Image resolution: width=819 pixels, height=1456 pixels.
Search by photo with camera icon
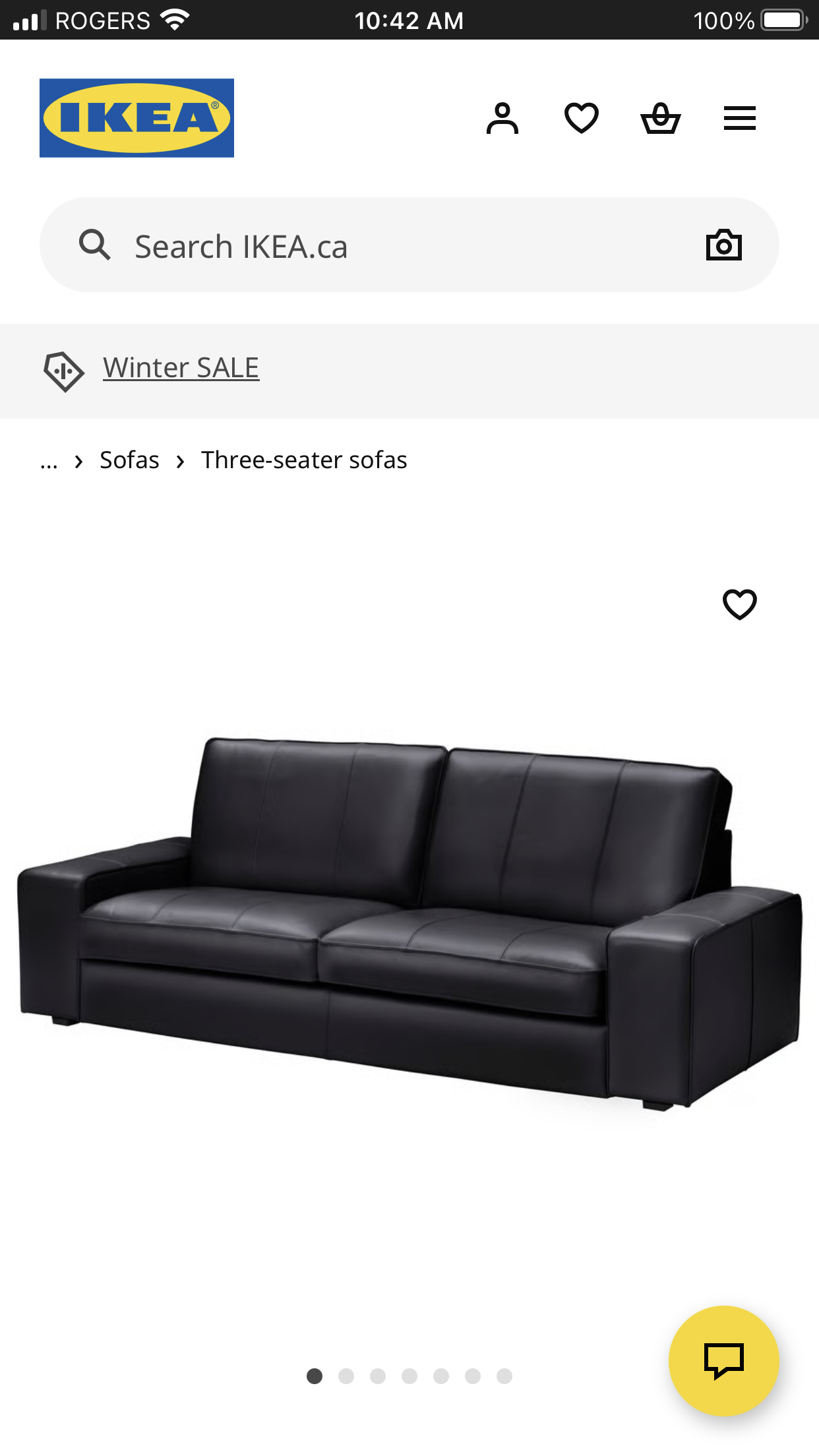point(723,245)
